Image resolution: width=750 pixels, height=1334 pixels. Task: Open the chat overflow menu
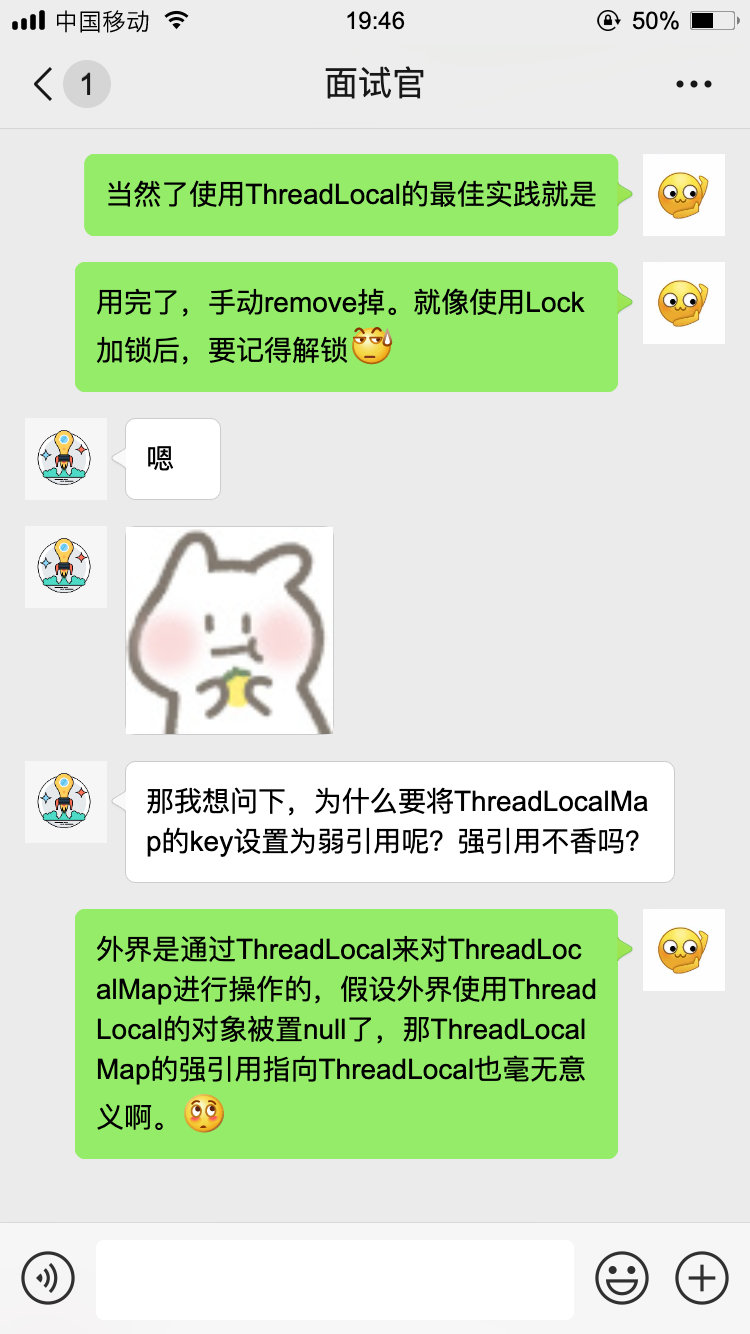click(693, 84)
